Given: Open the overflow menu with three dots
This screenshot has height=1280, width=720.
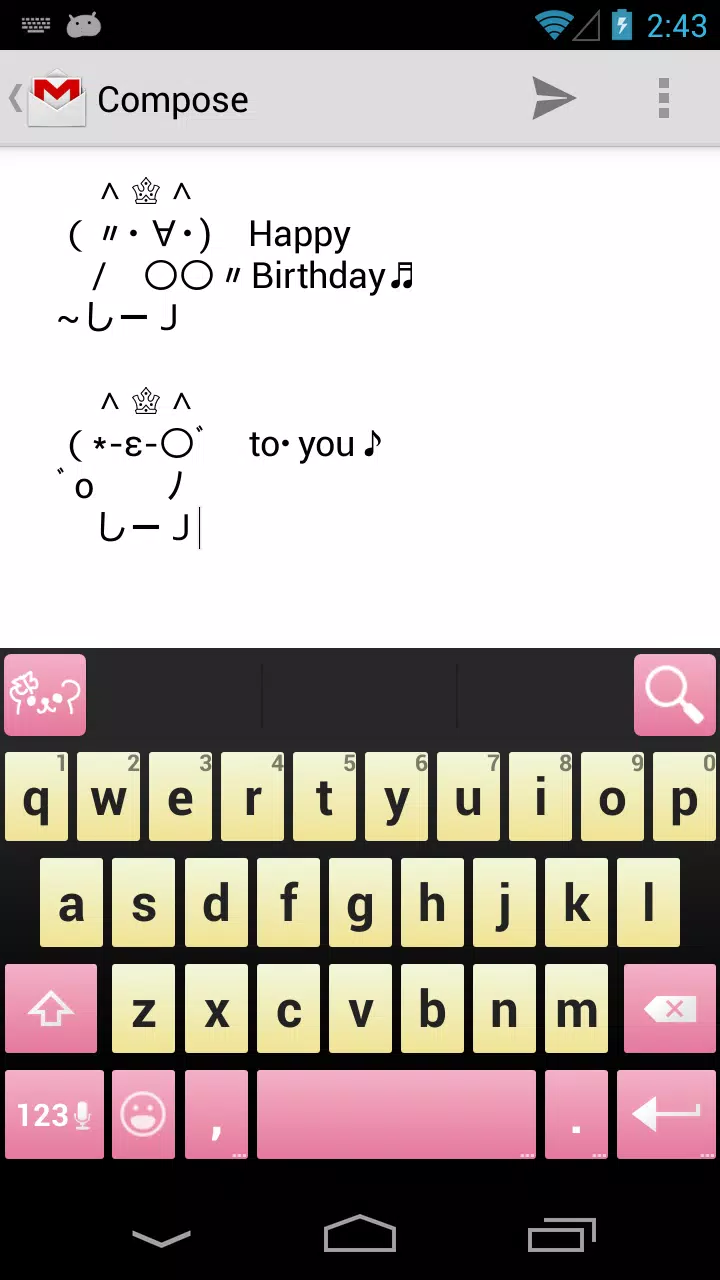Looking at the screenshot, I should tap(662, 98).
